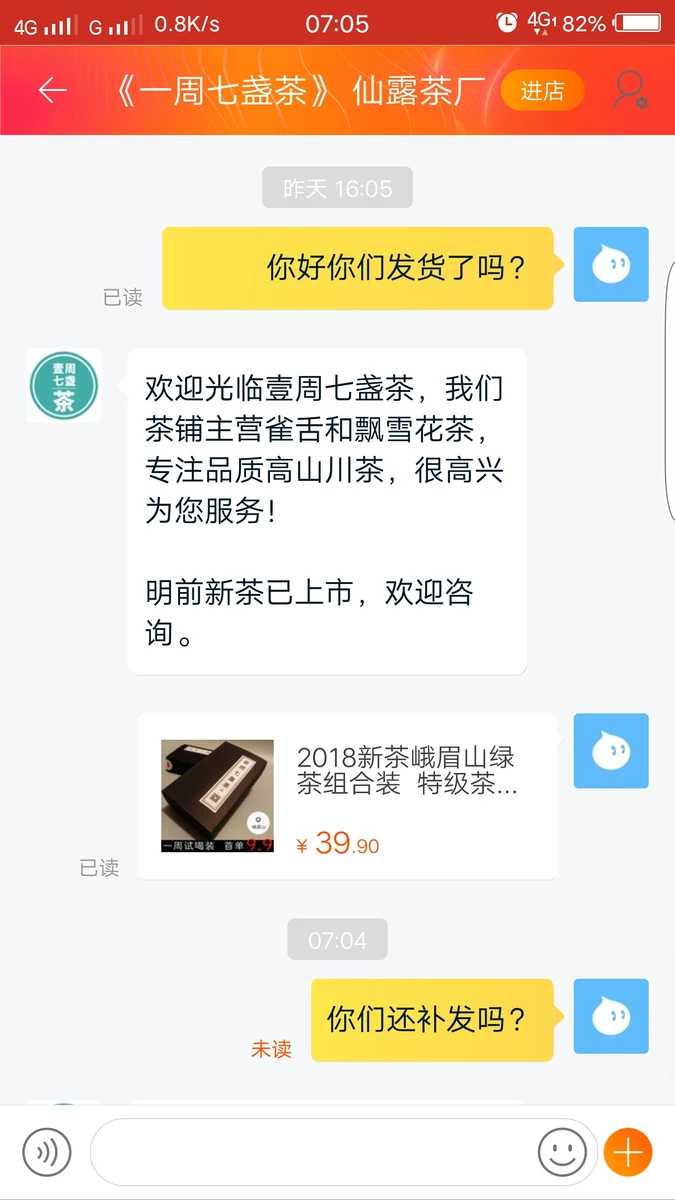Screen dimensions: 675x1200
Task: Focus the message text field
Action: (310, 1152)
